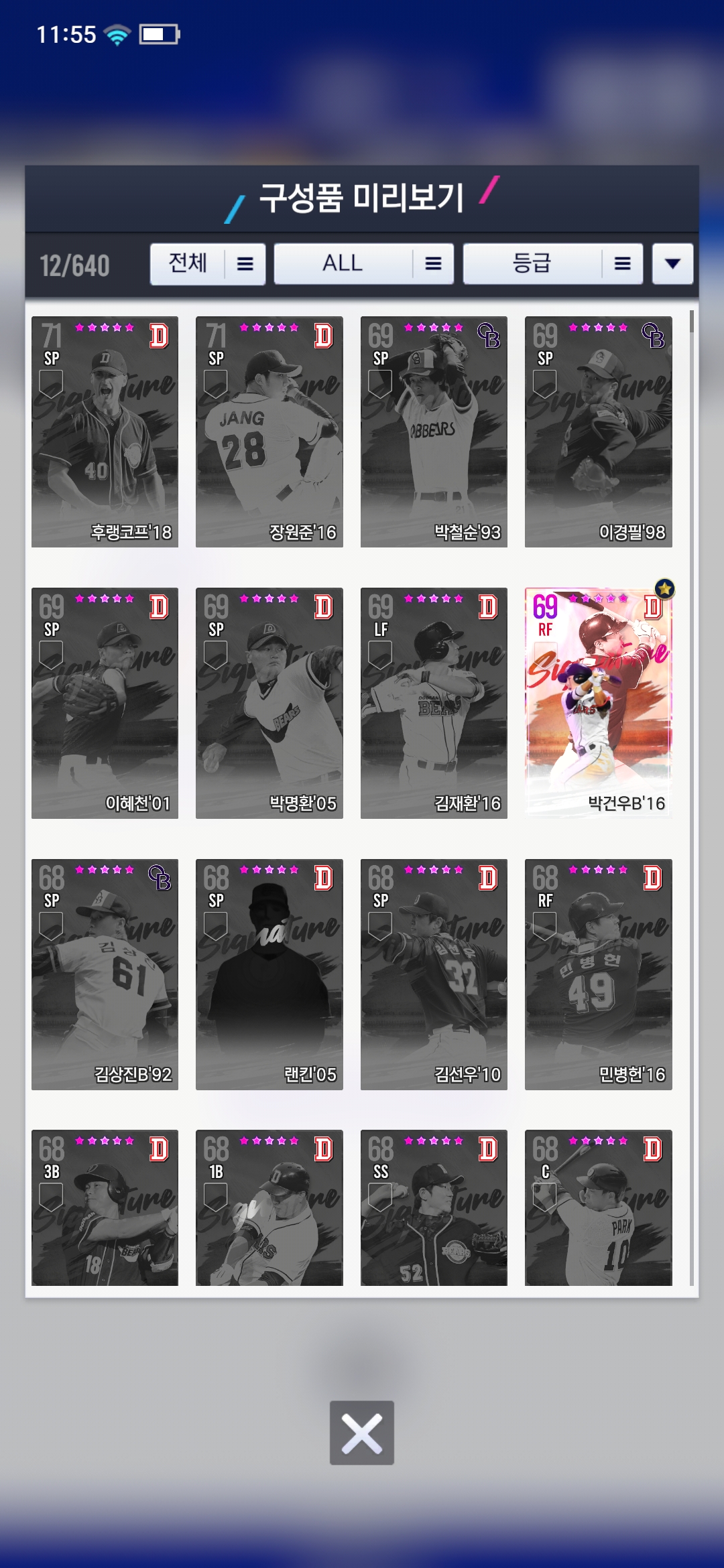
Task: Open the ALL filter dropdown
Action: 363,264
